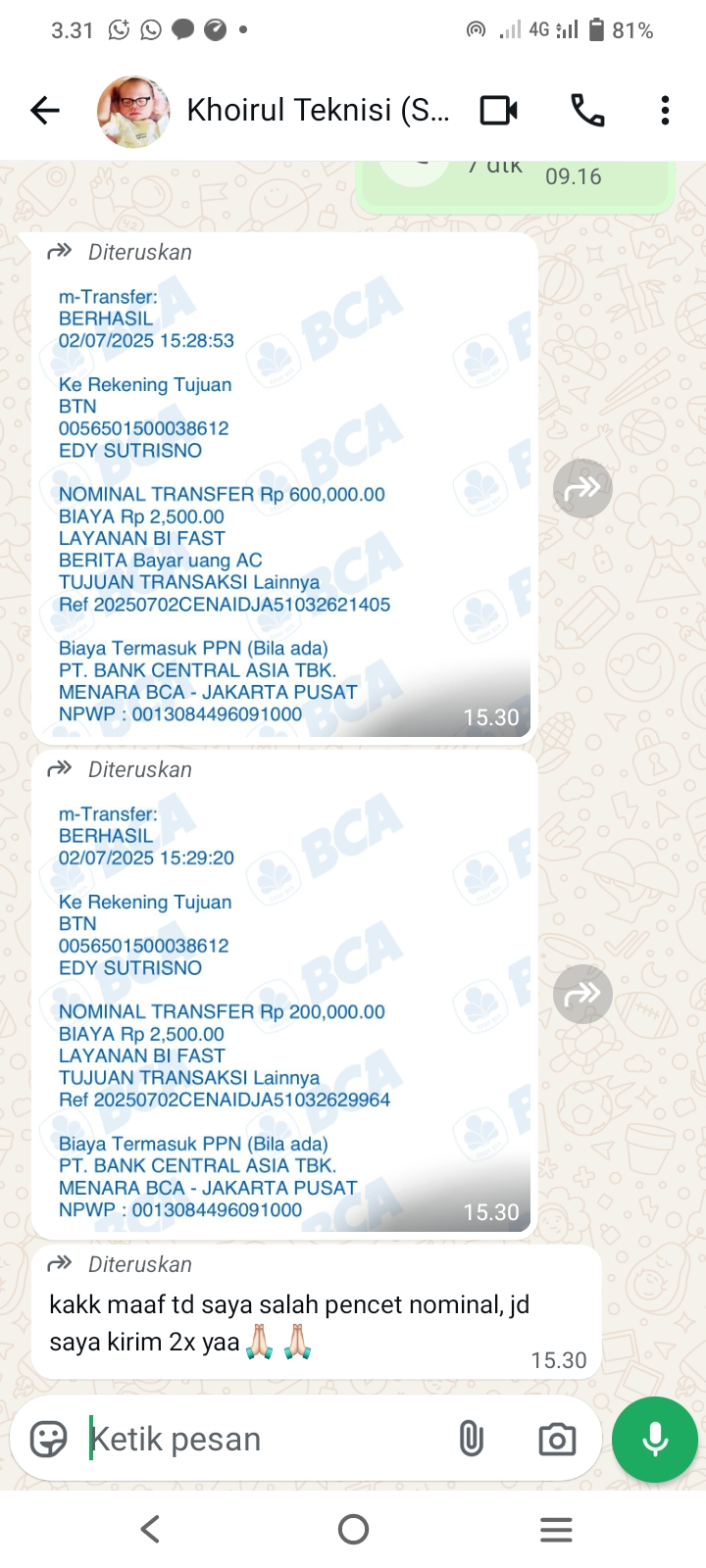Viewport: 706px width, 1568px height.
Task: Attach a file with the paperclip
Action: coord(472,1439)
